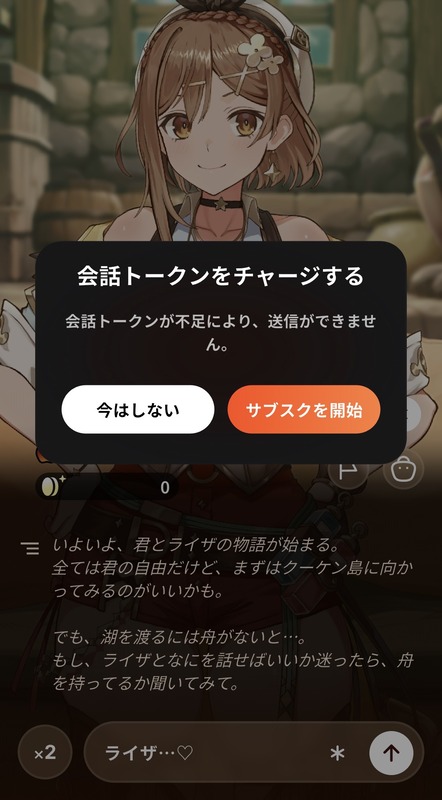This screenshot has height=800, width=442.
Task: Tap the asterisk icon in the input bar
Action: point(337,753)
